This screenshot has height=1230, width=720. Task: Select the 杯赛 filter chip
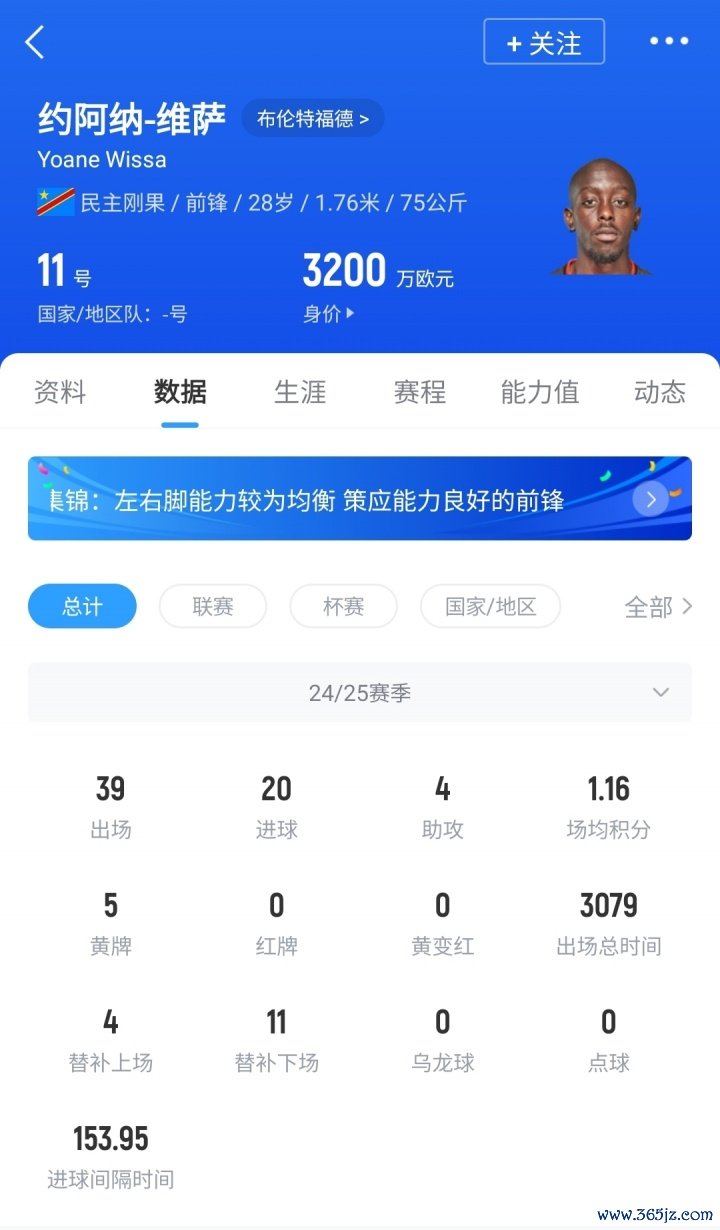click(343, 606)
